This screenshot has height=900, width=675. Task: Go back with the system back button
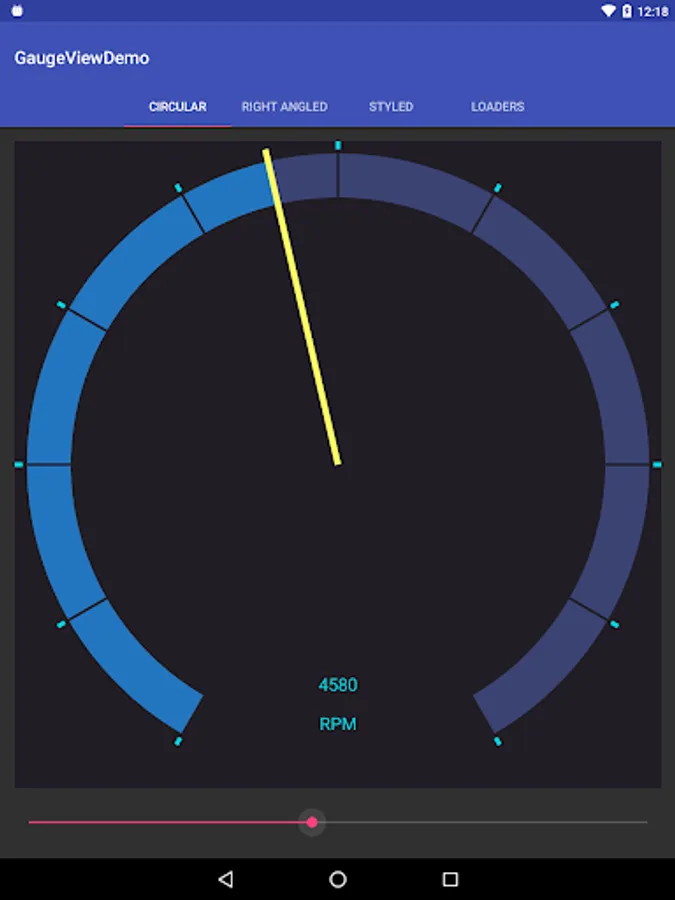[x=225, y=879]
